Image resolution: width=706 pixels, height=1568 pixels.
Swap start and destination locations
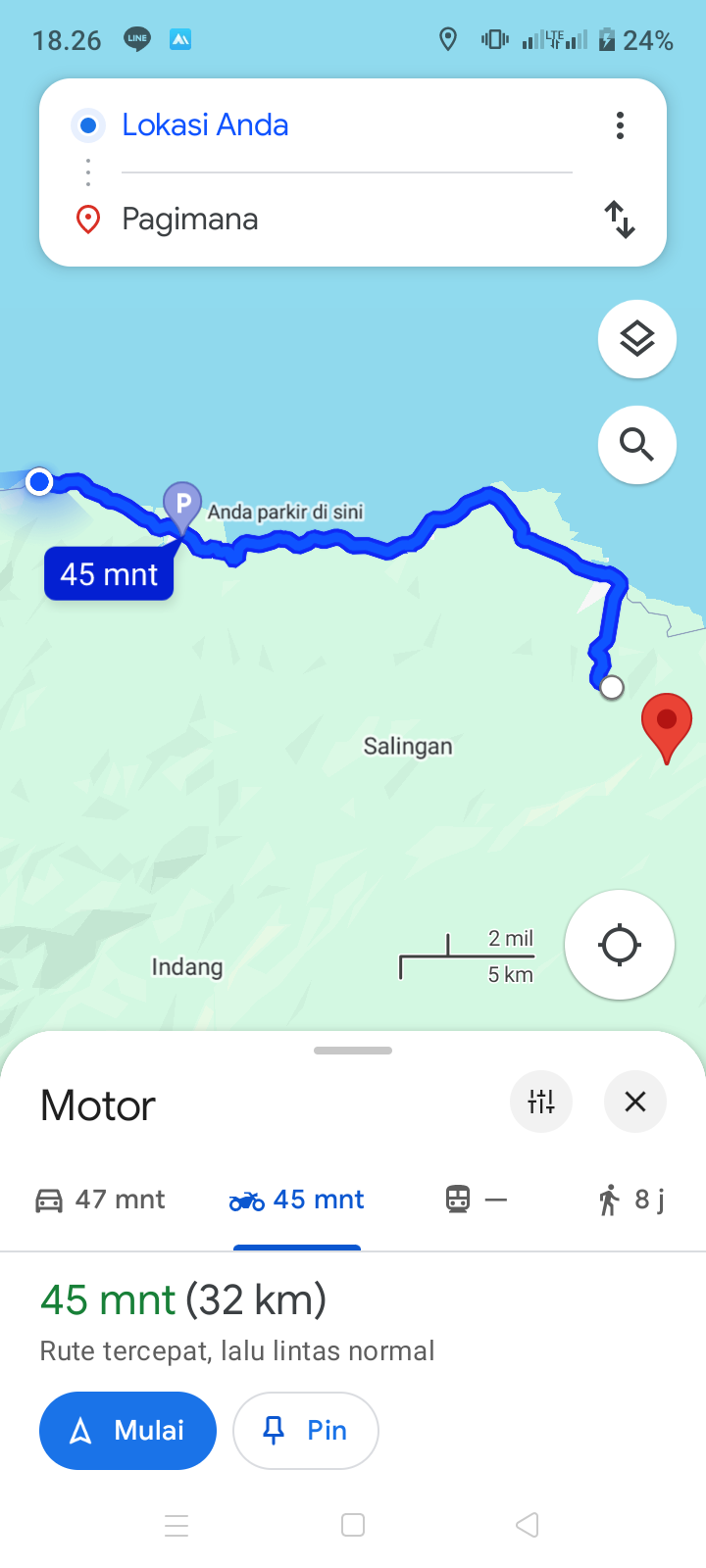tap(620, 220)
